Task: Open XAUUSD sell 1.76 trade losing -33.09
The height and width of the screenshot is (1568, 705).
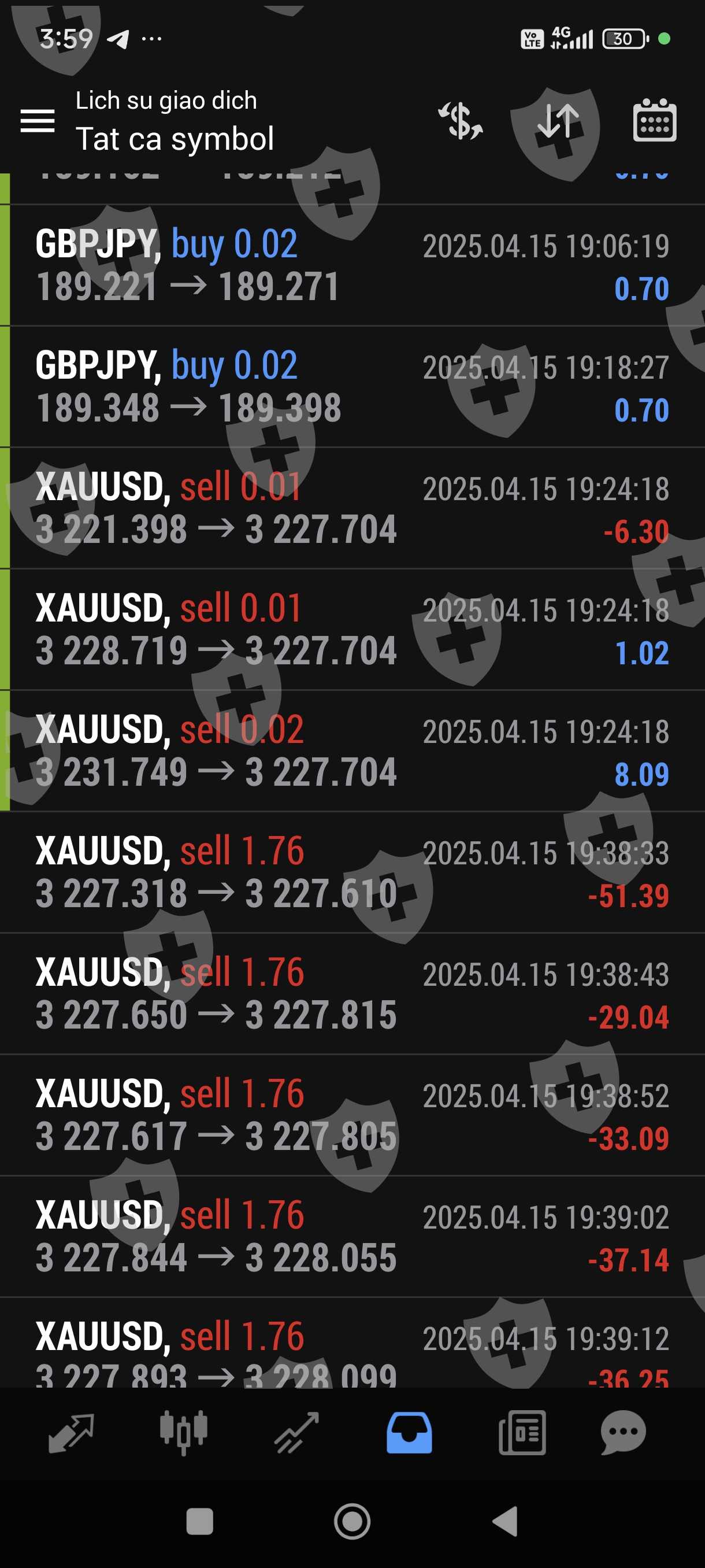Action: [x=353, y=1115]
